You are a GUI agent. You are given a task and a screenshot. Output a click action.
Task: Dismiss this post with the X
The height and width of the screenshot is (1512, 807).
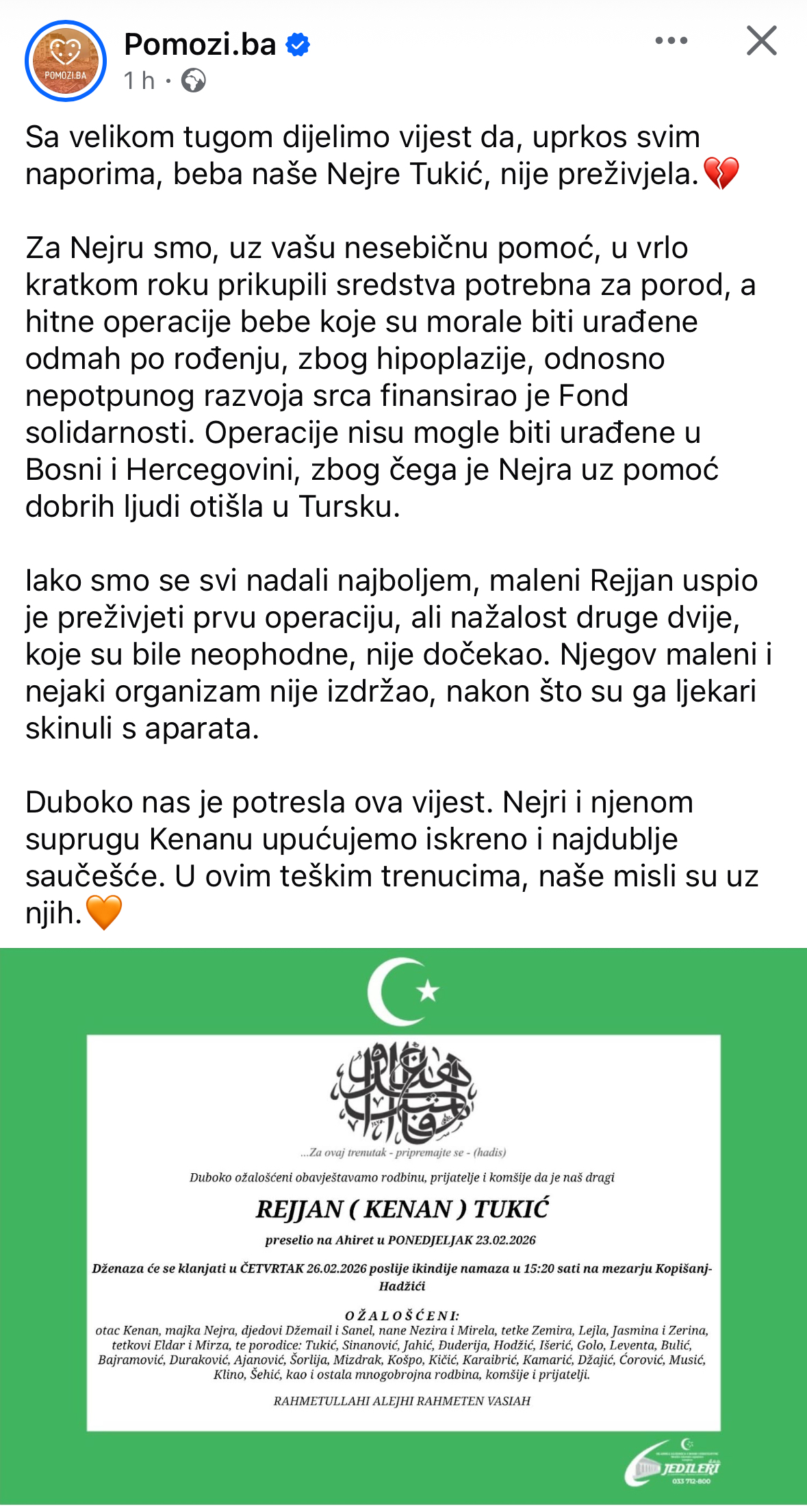click(761, 41)
